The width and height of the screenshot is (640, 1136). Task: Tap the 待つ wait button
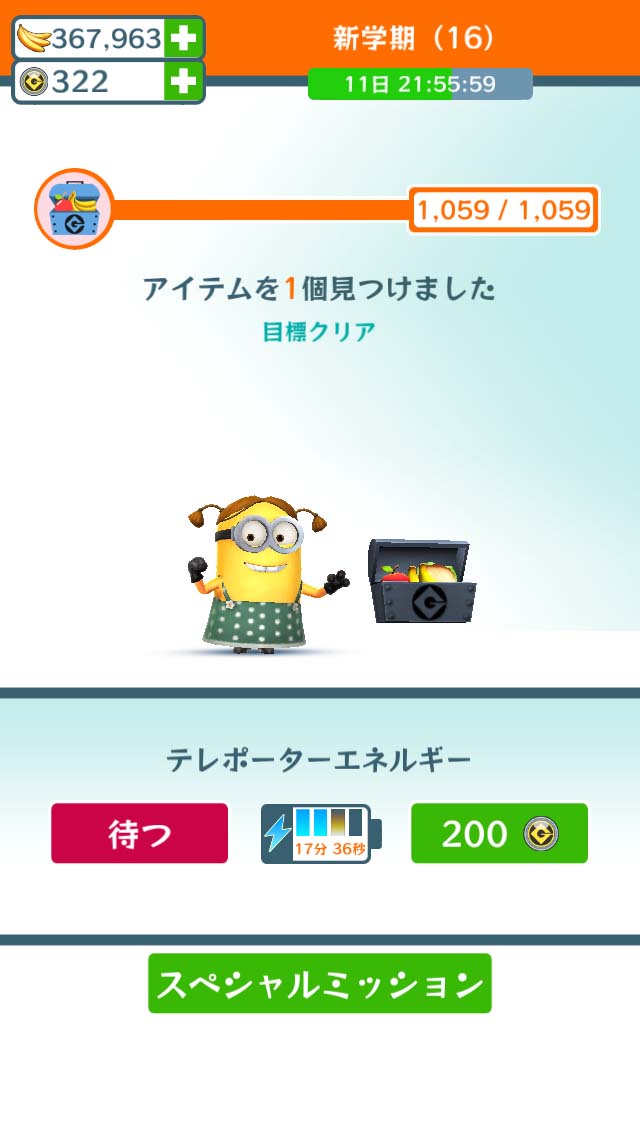(139, 833)
